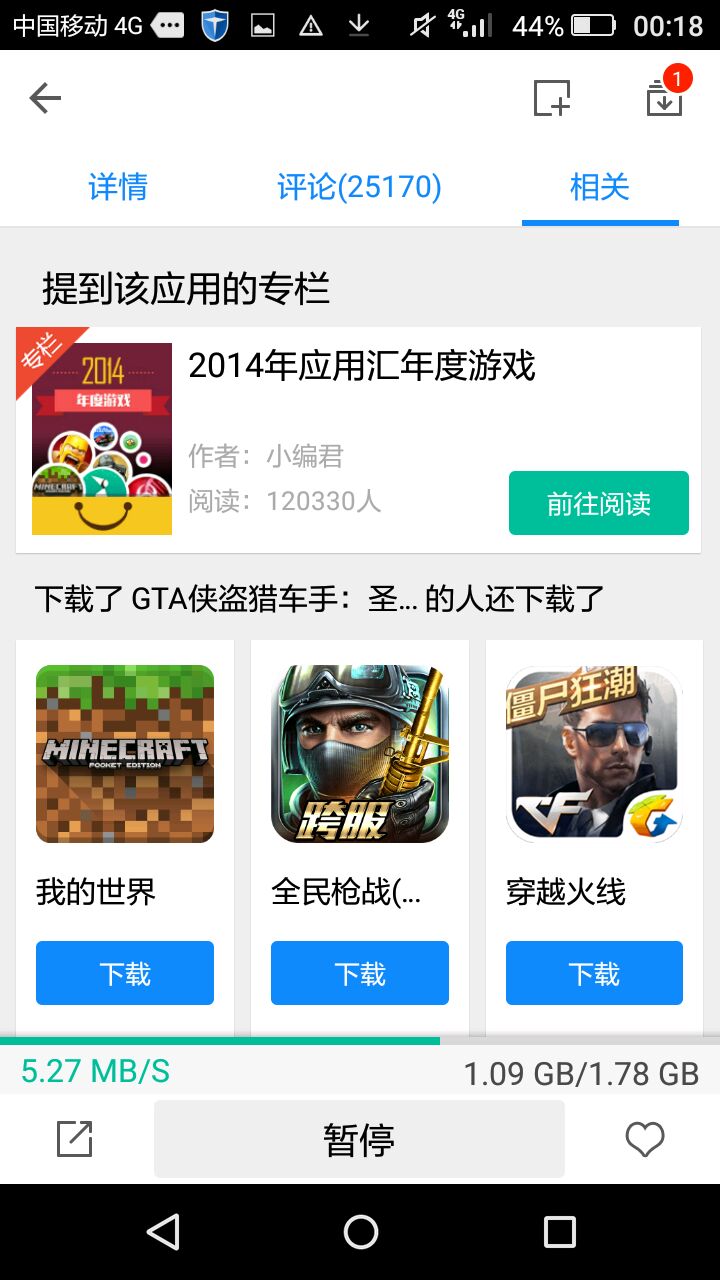Download 穿越火线

[x=594, y=973]
